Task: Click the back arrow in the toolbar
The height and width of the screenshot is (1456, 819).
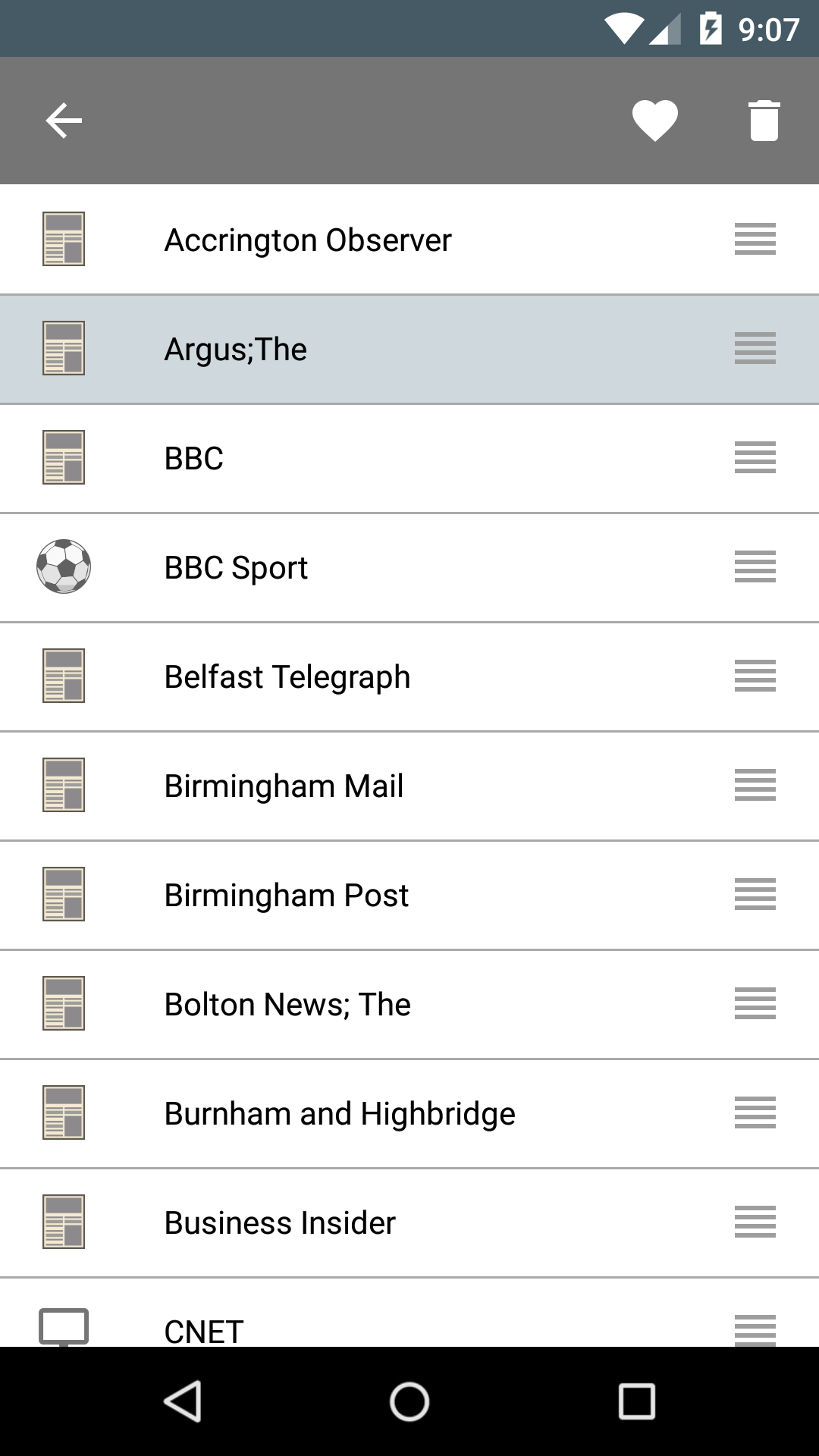Action: (x=64, y=120)
